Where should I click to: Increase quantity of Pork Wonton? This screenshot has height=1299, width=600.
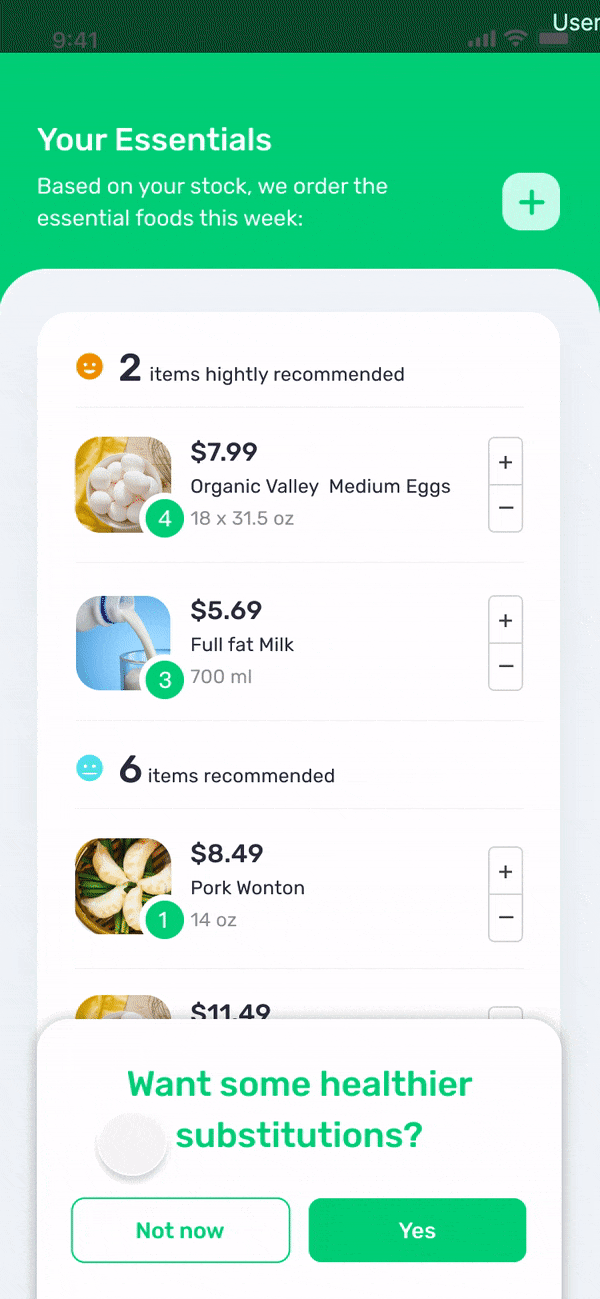pyautogui.click(x=505, y=872)
